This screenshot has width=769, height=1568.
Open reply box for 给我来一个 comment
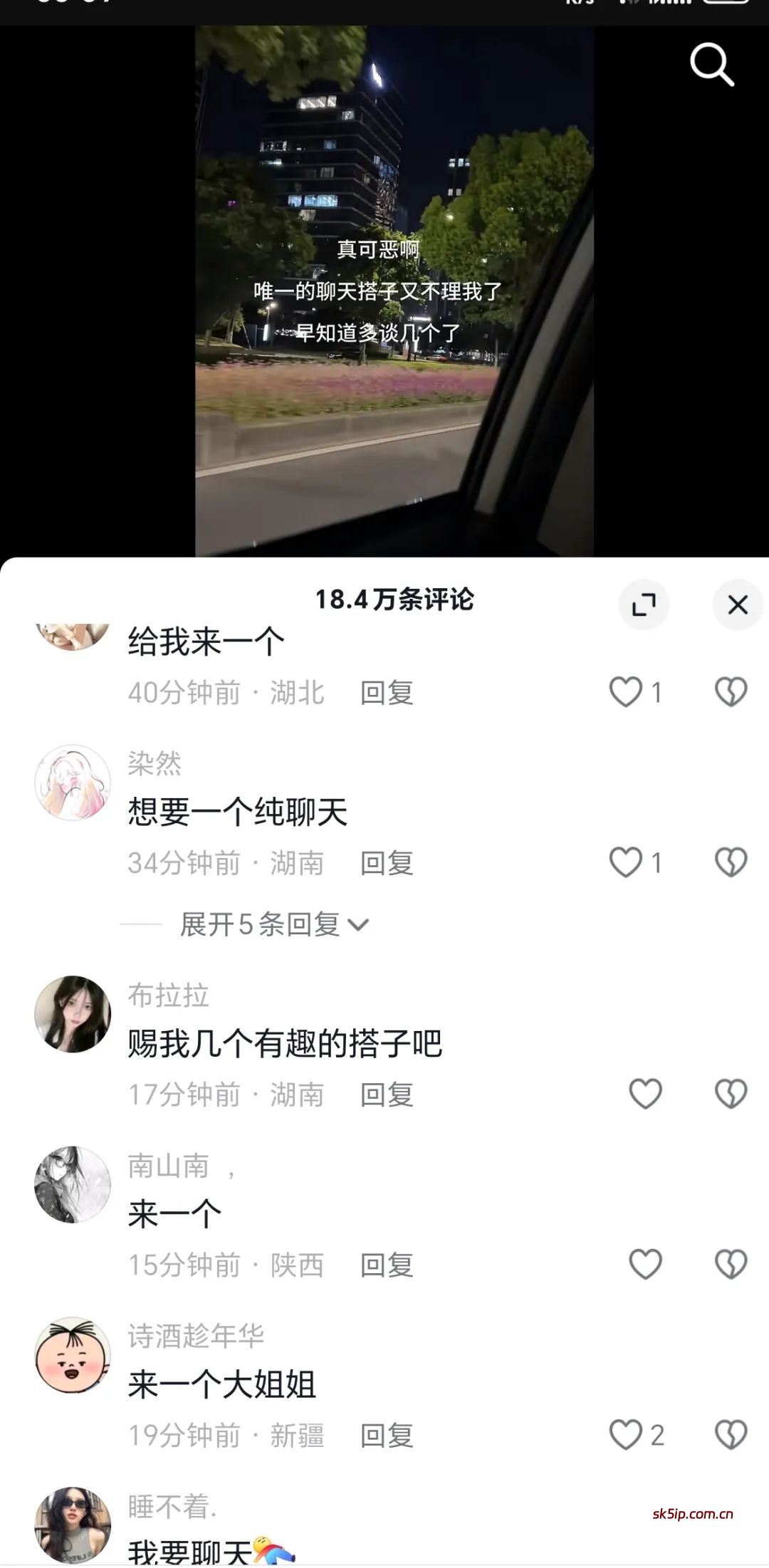(x=388, y=693)
